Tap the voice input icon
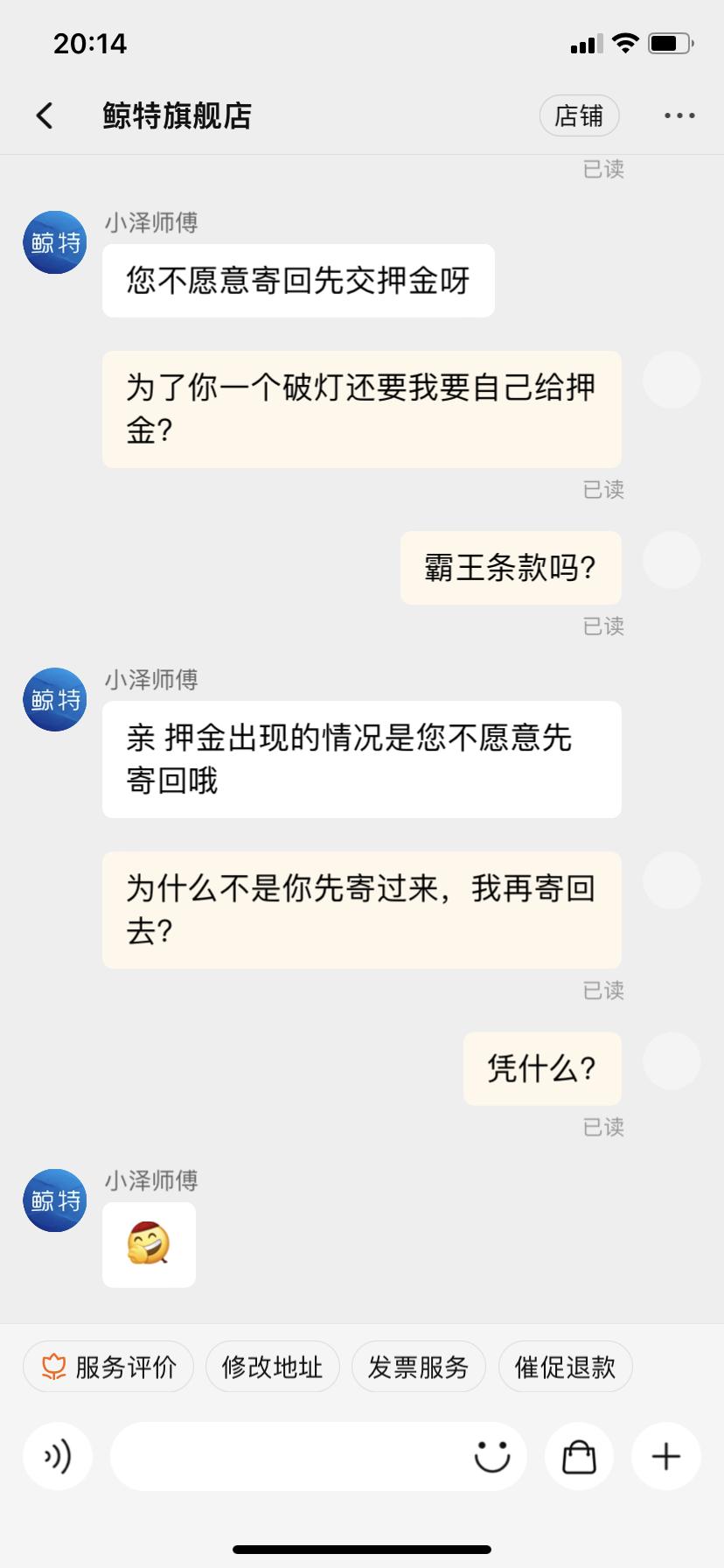The image size is (724, 1568). [x=57, y=1456]
